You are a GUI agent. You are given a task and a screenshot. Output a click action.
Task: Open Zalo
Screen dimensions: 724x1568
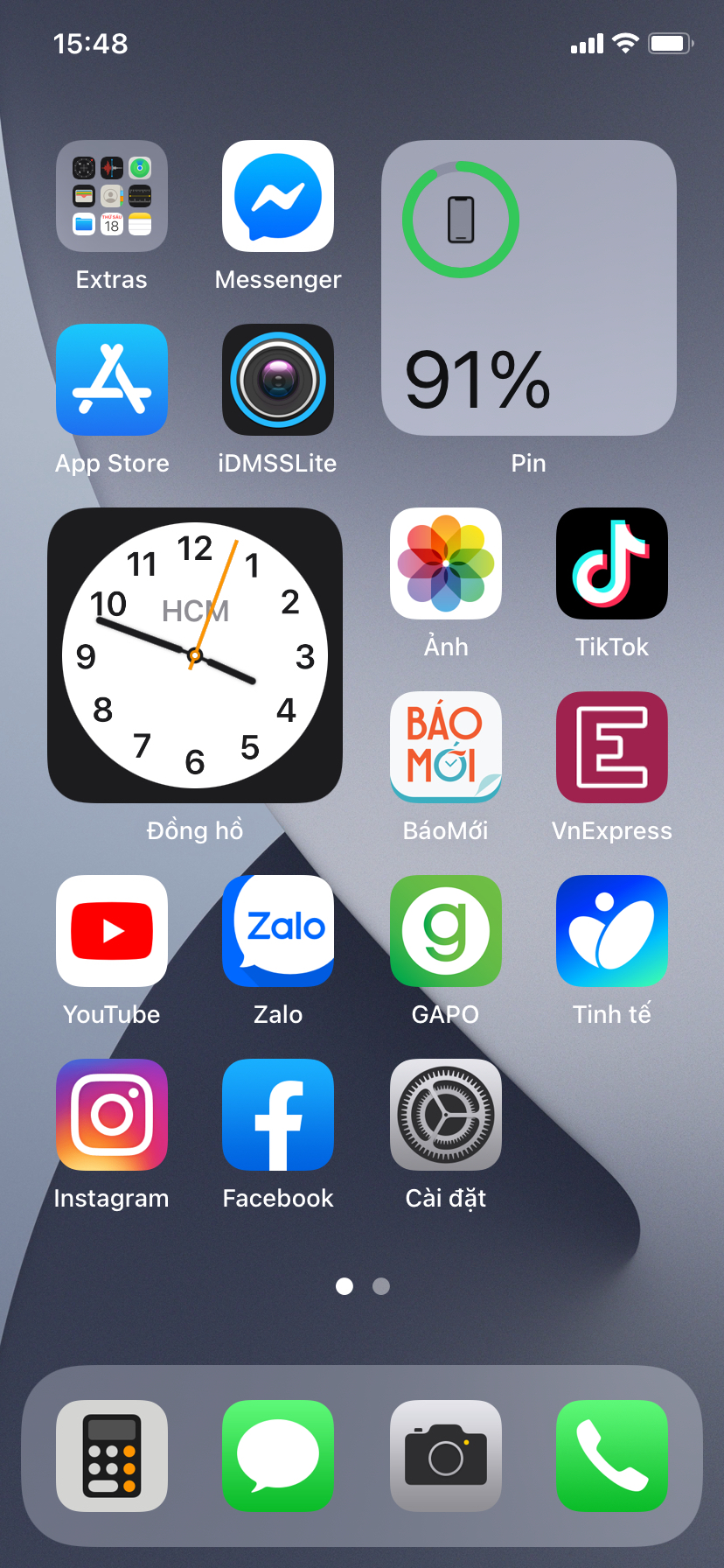[278, 931]
